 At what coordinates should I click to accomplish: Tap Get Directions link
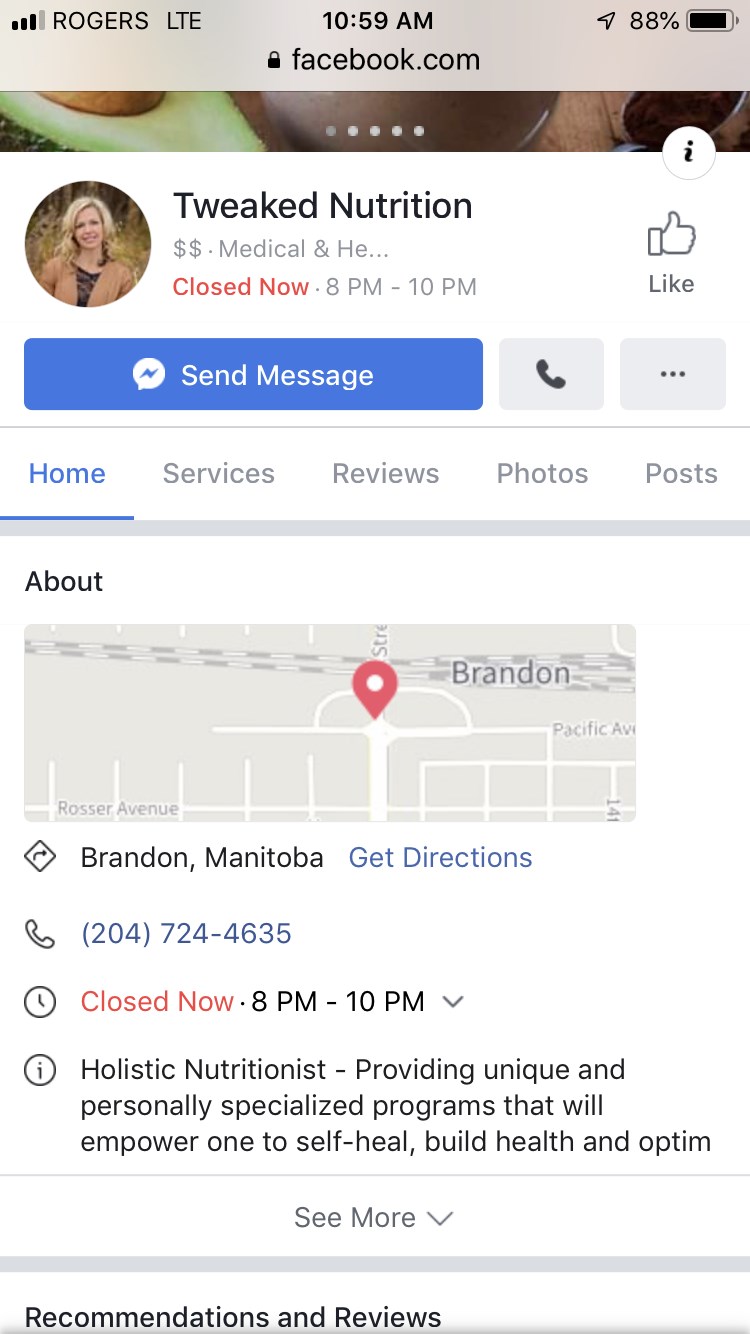tap(440, 858)
